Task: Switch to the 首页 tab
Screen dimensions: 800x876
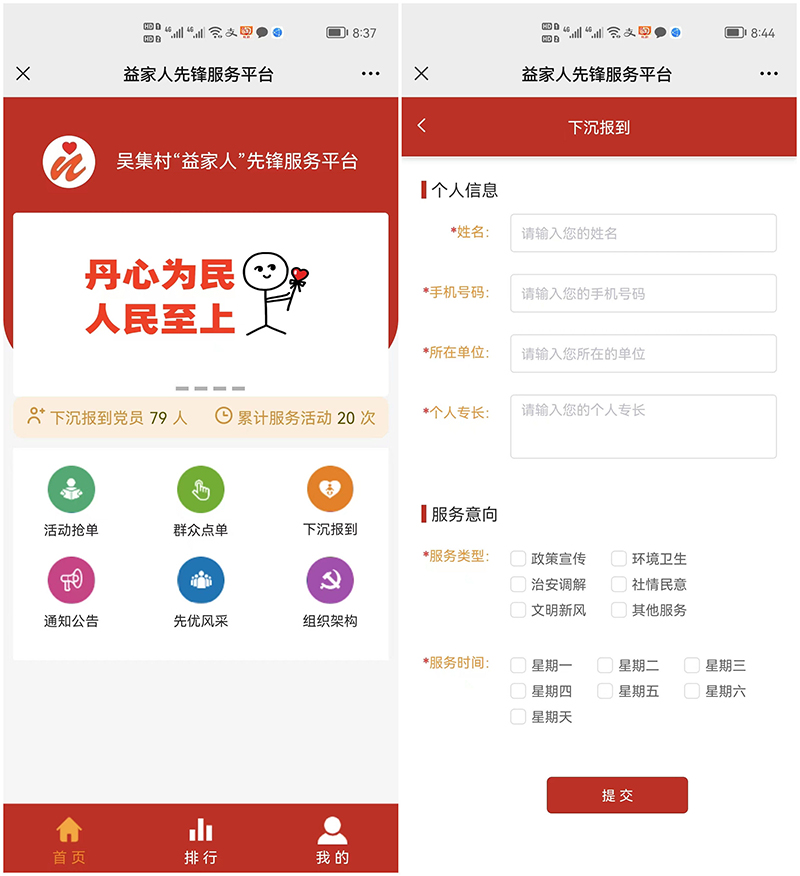Action: click(69, 840)
